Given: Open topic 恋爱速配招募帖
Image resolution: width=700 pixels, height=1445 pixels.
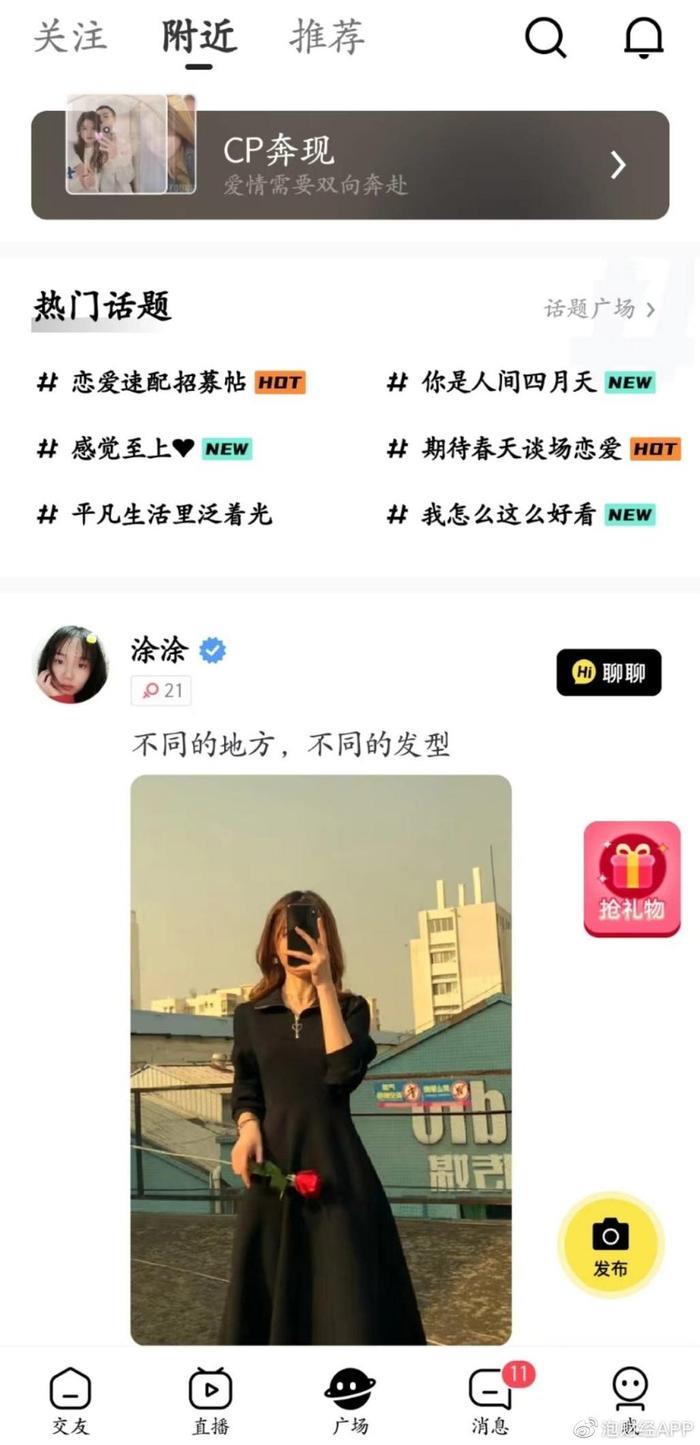Looking at the screenshot, I should (160, 382).
